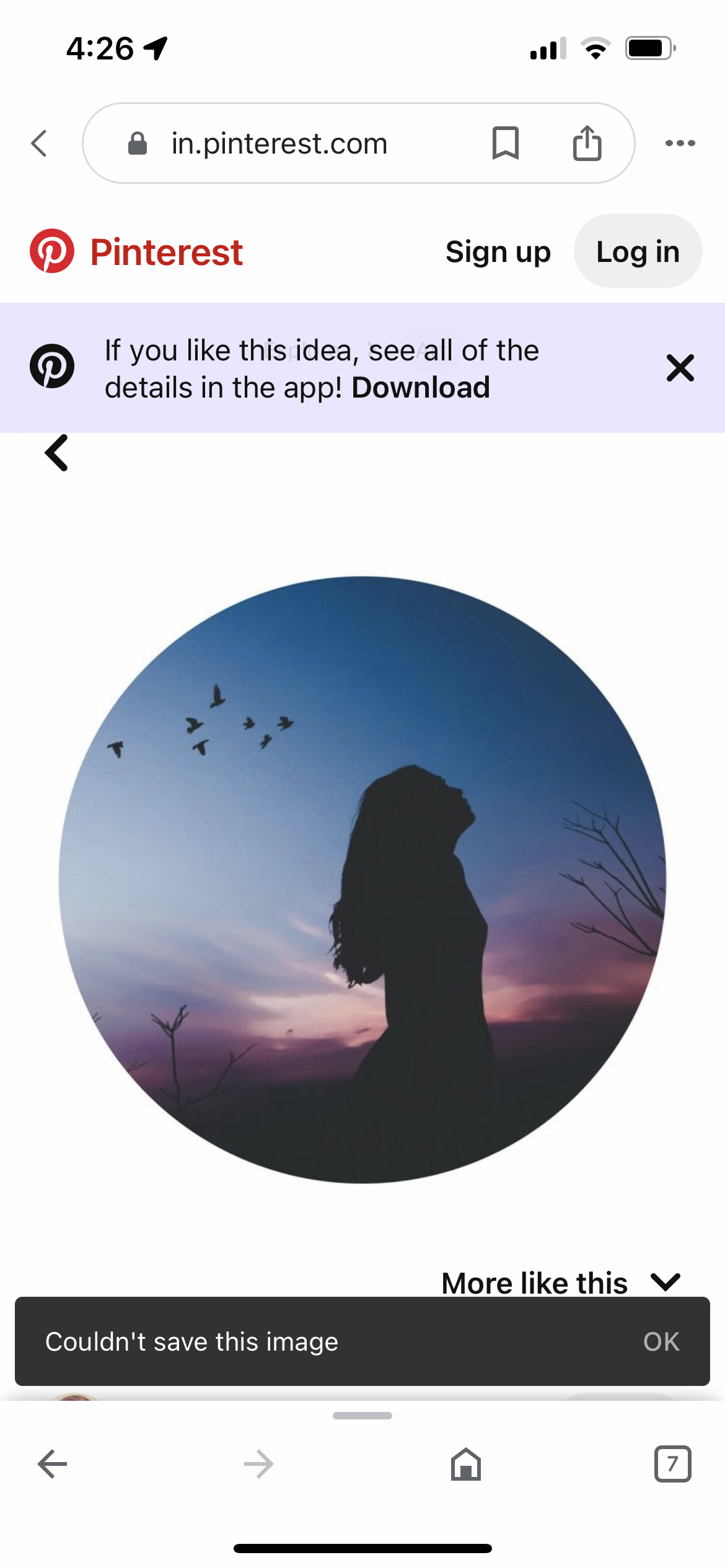Navigate back with the bottom toolbar arrow
The width and height of the screenshot is (725, 1568).
53,1464
